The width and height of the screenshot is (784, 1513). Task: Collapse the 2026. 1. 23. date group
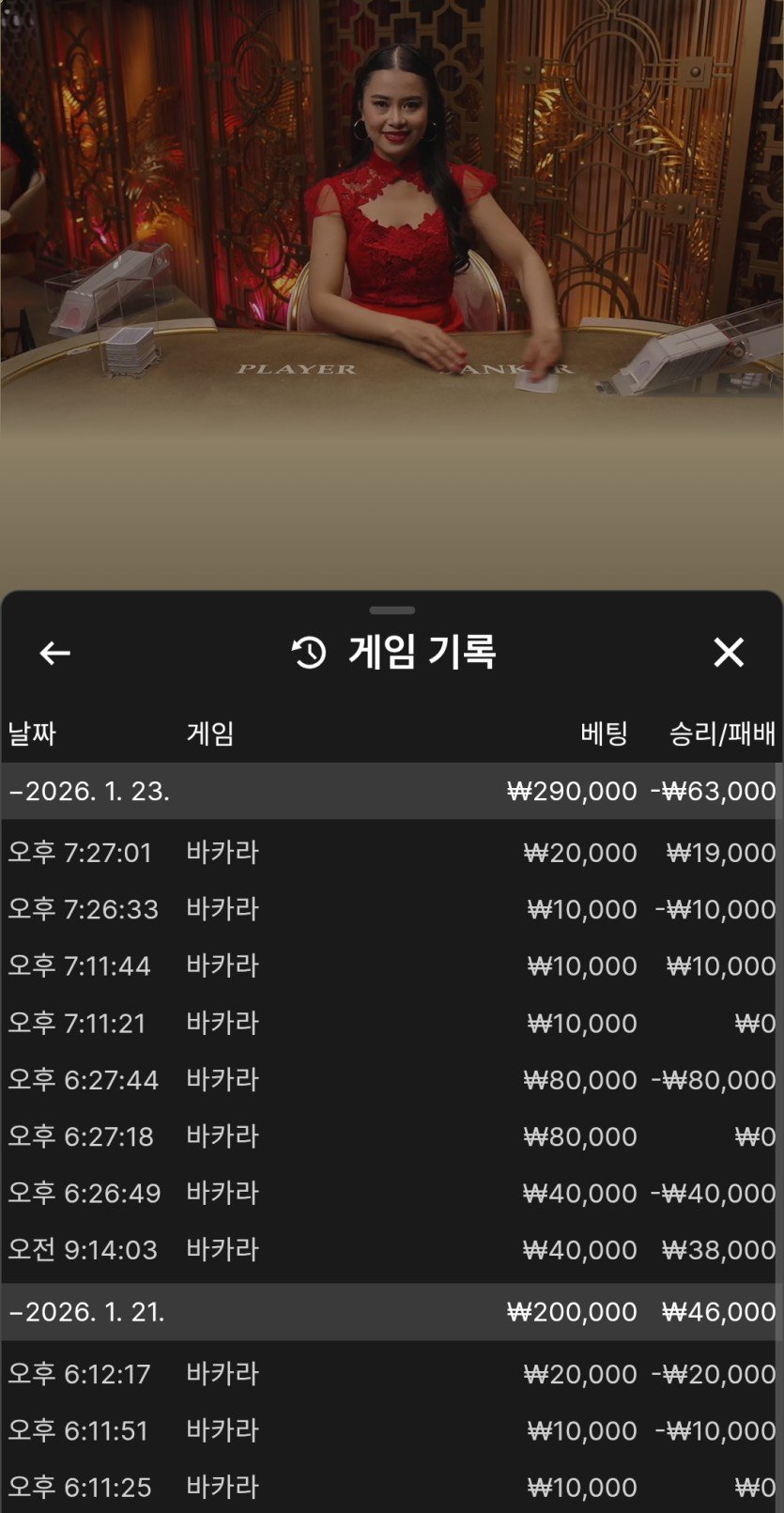tap(90, 791)
